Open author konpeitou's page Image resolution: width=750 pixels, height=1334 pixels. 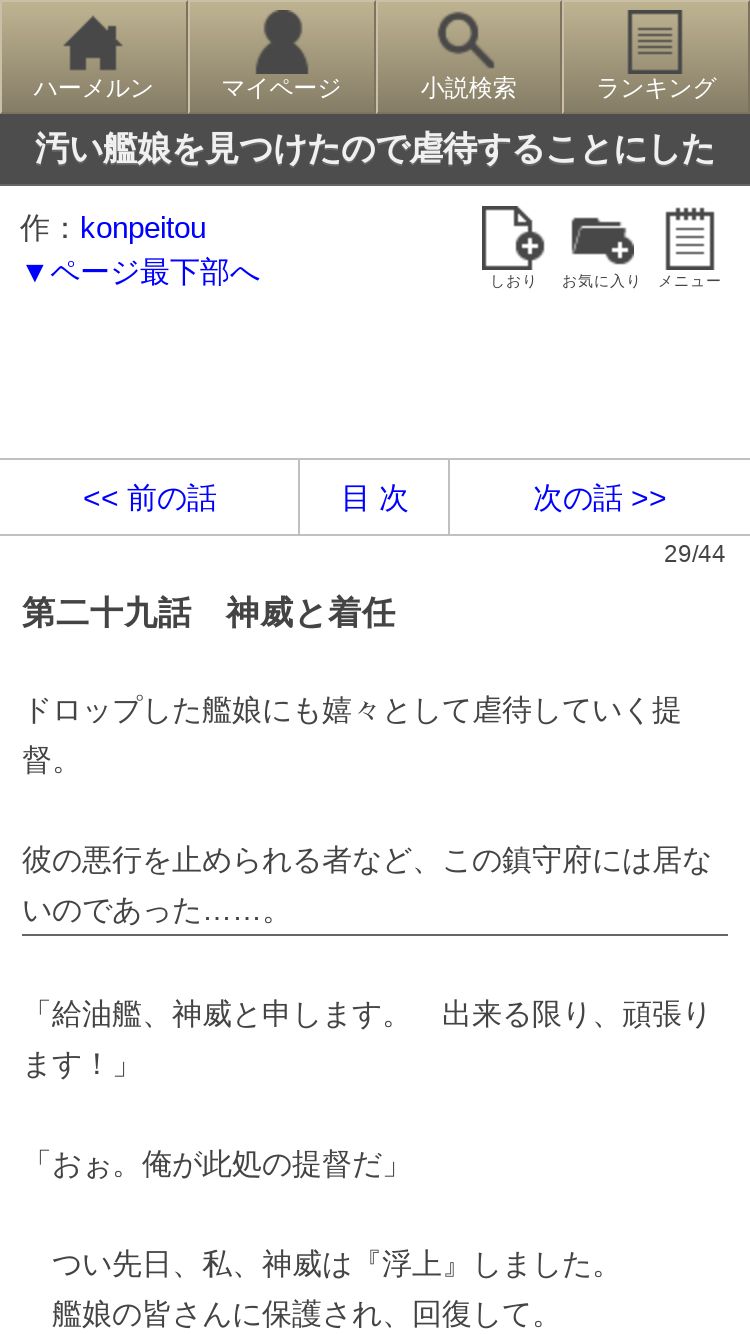pyautogui.click(x=143, y=228)
